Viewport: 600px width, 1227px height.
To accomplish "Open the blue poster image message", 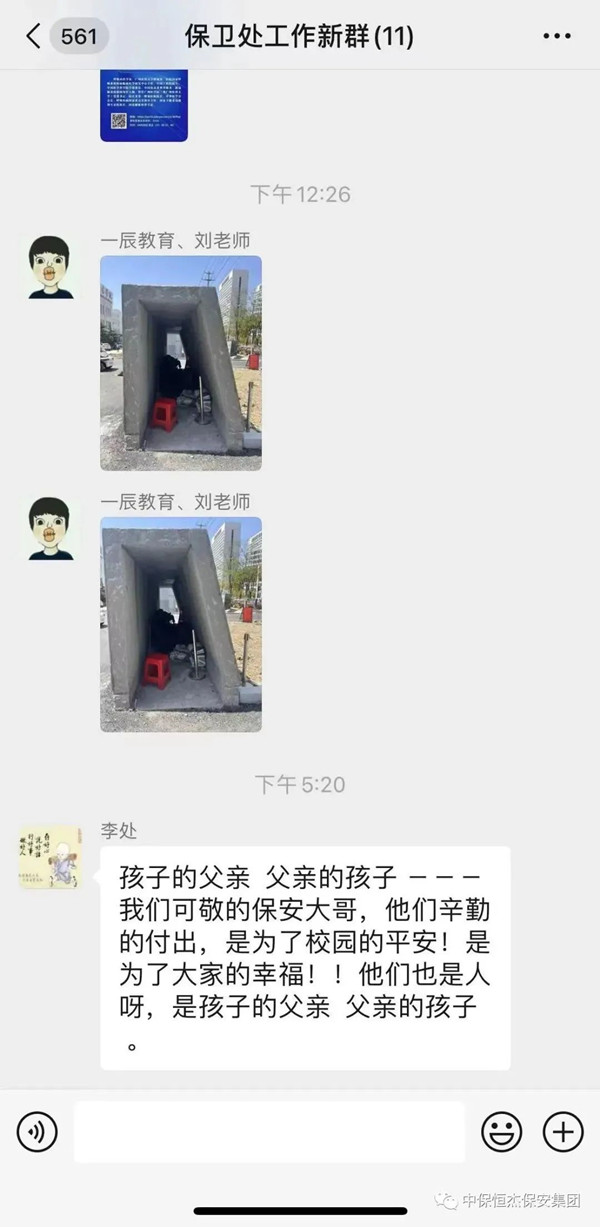I will 144,106.
